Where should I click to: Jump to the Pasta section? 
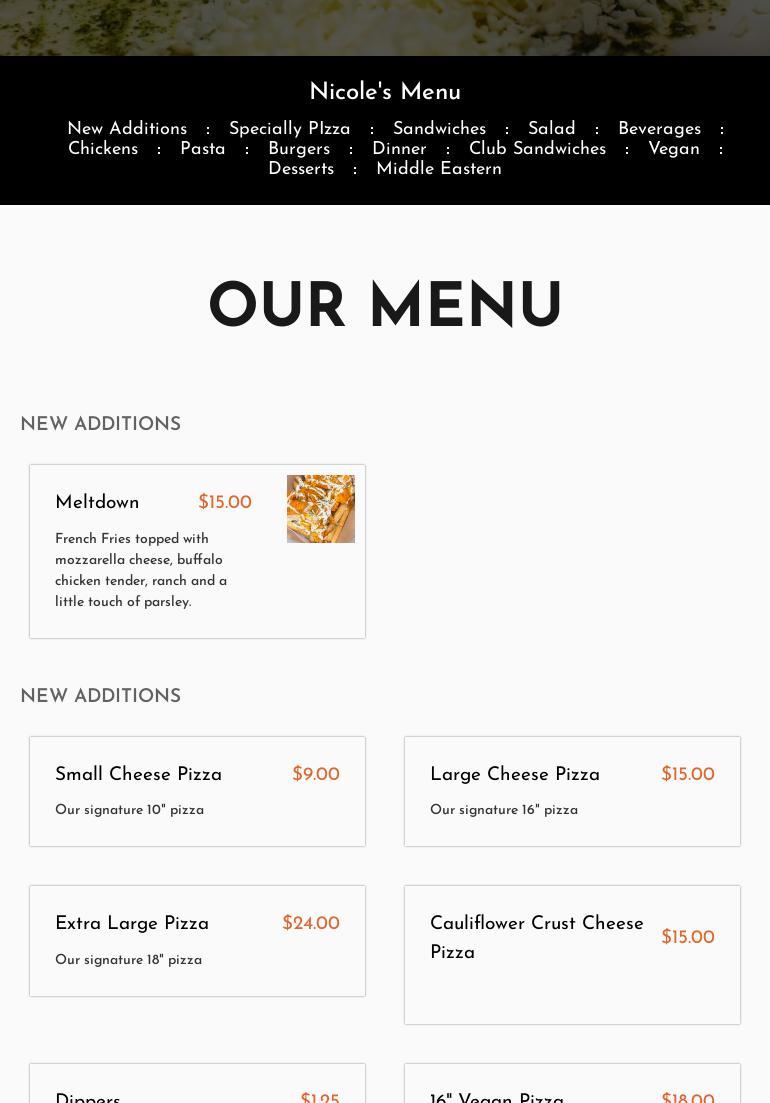(202, 149)
